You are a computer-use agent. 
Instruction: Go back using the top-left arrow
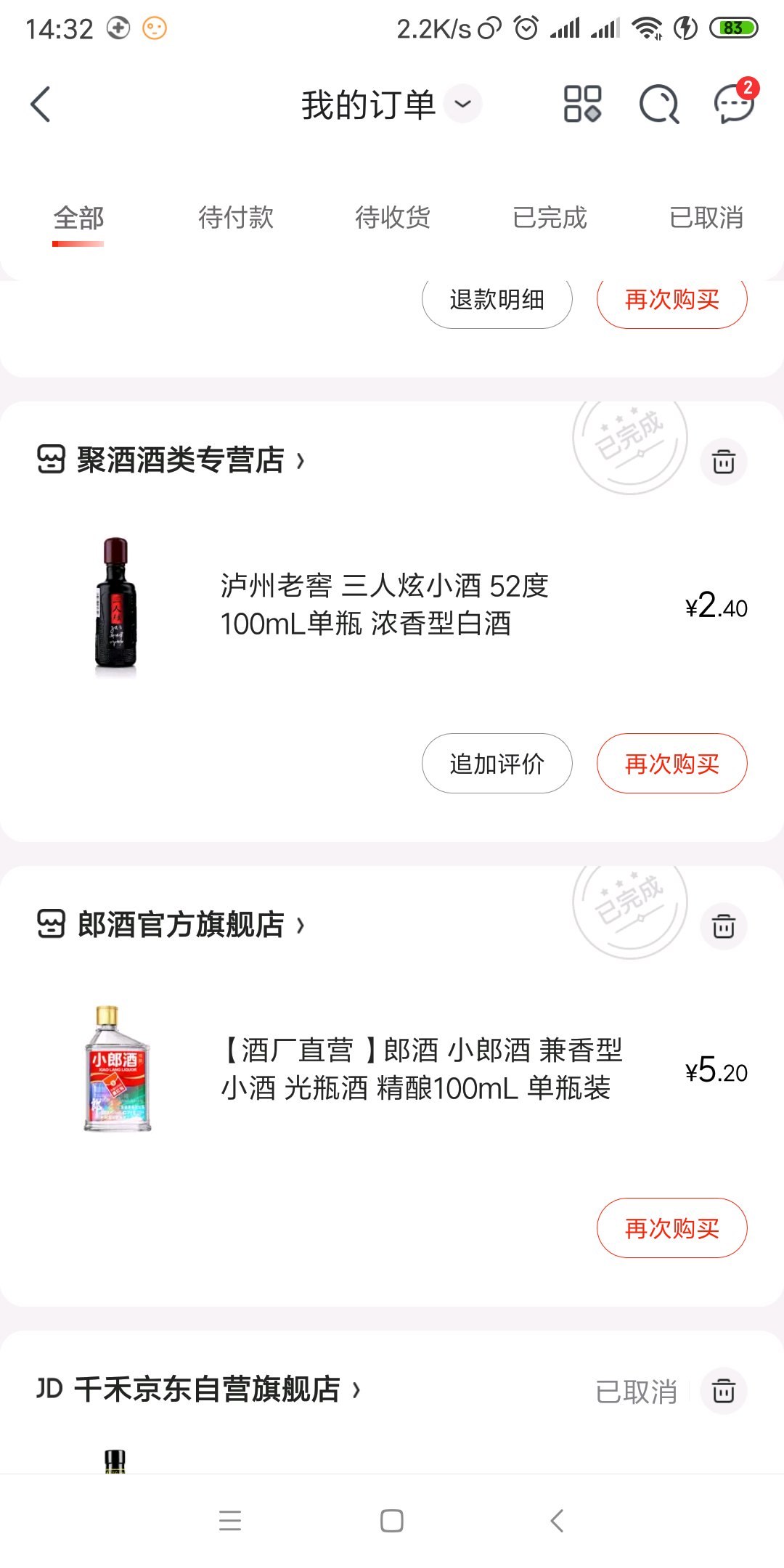click(x=41, y=105)
